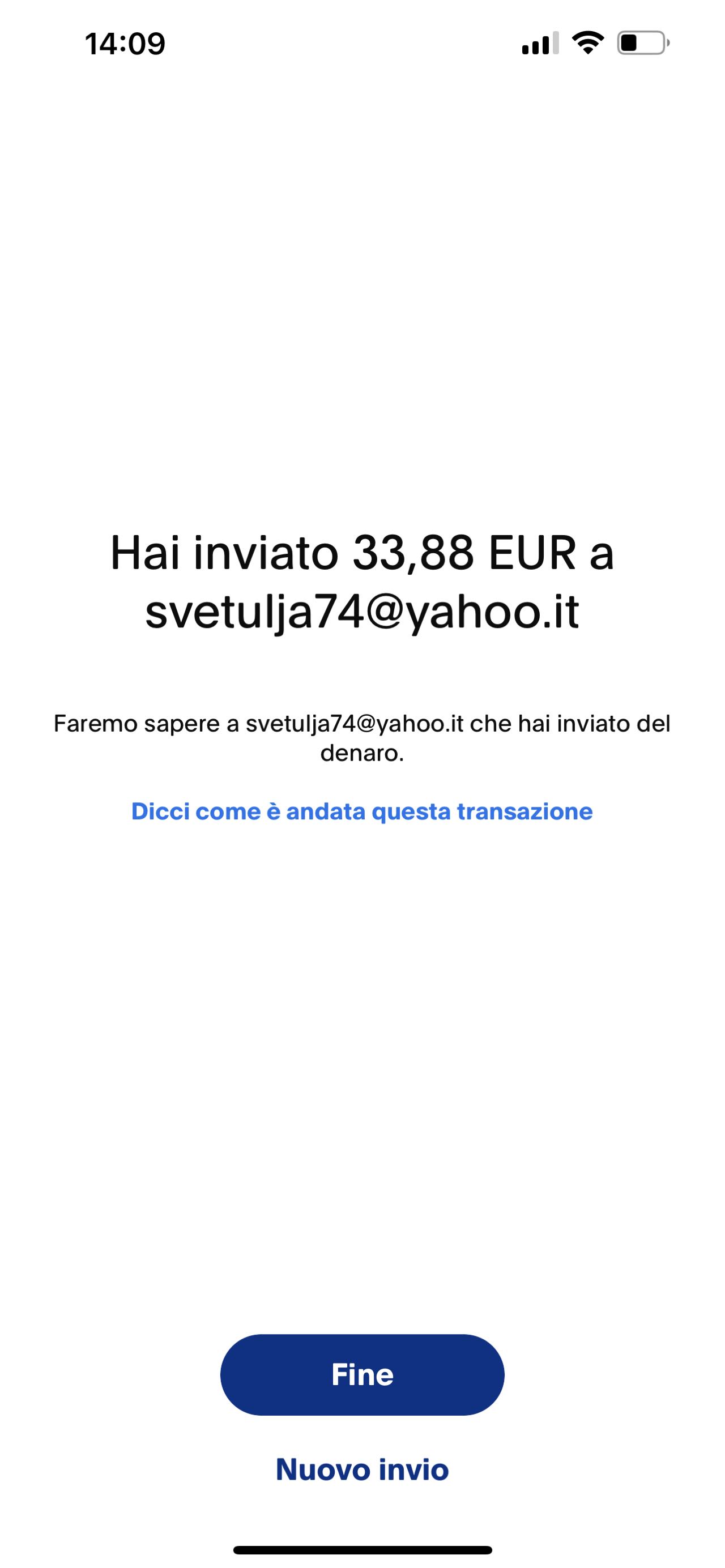Open 'Dicci come è andata questa transazione' link
Image resolution: width=725 pixels, height=1568 pixels.
point(362,811)
